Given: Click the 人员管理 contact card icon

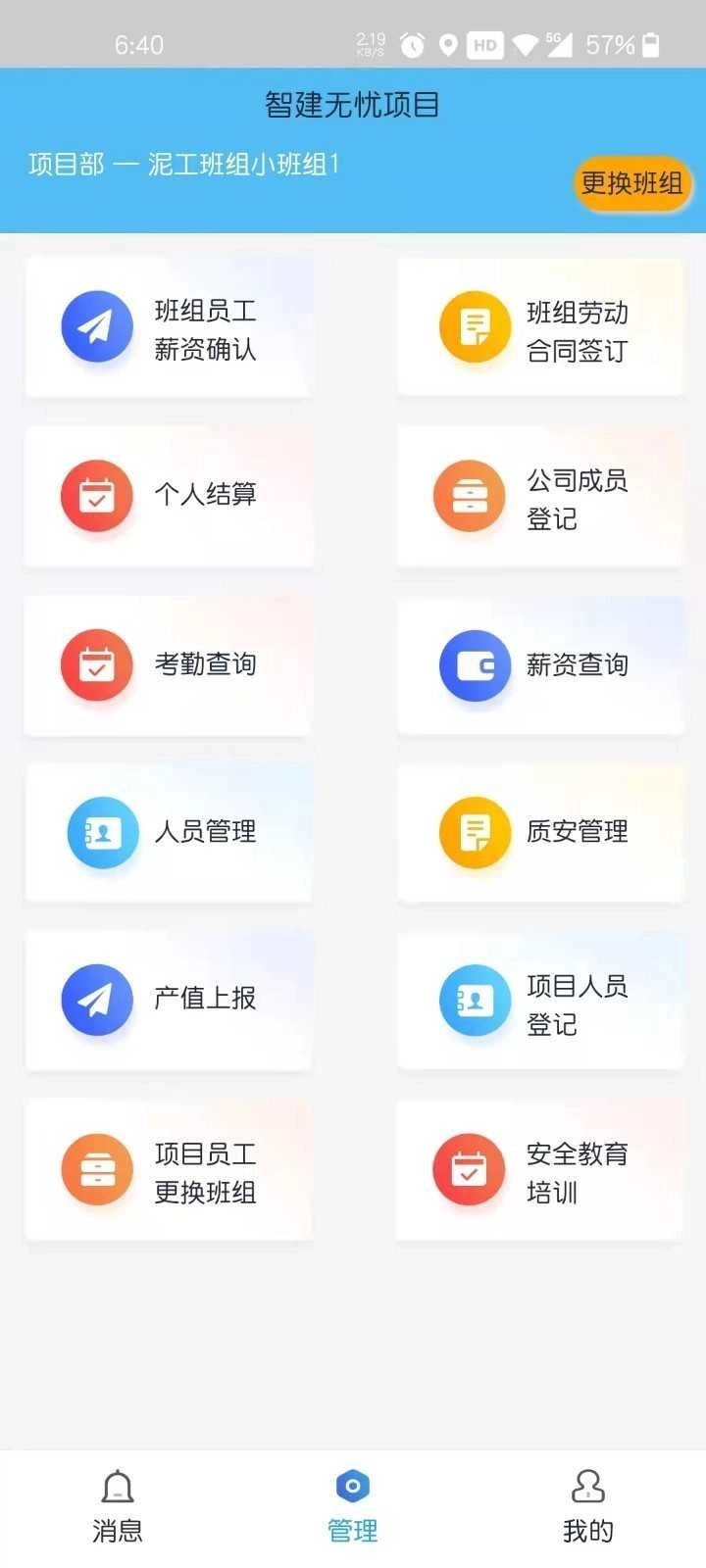Looking at the screenshot, I should (101, 832).
